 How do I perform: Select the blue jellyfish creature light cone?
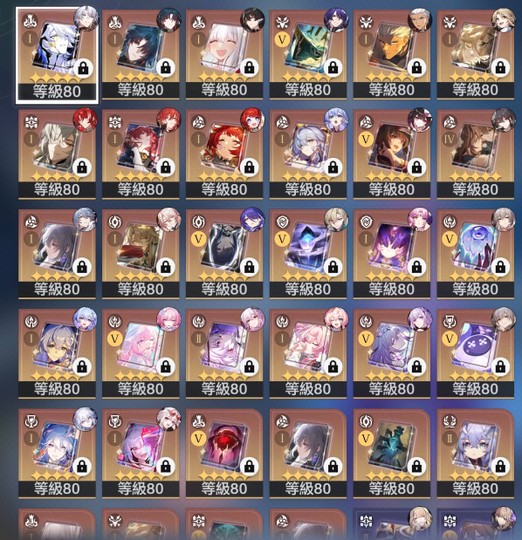pos(475,253)
